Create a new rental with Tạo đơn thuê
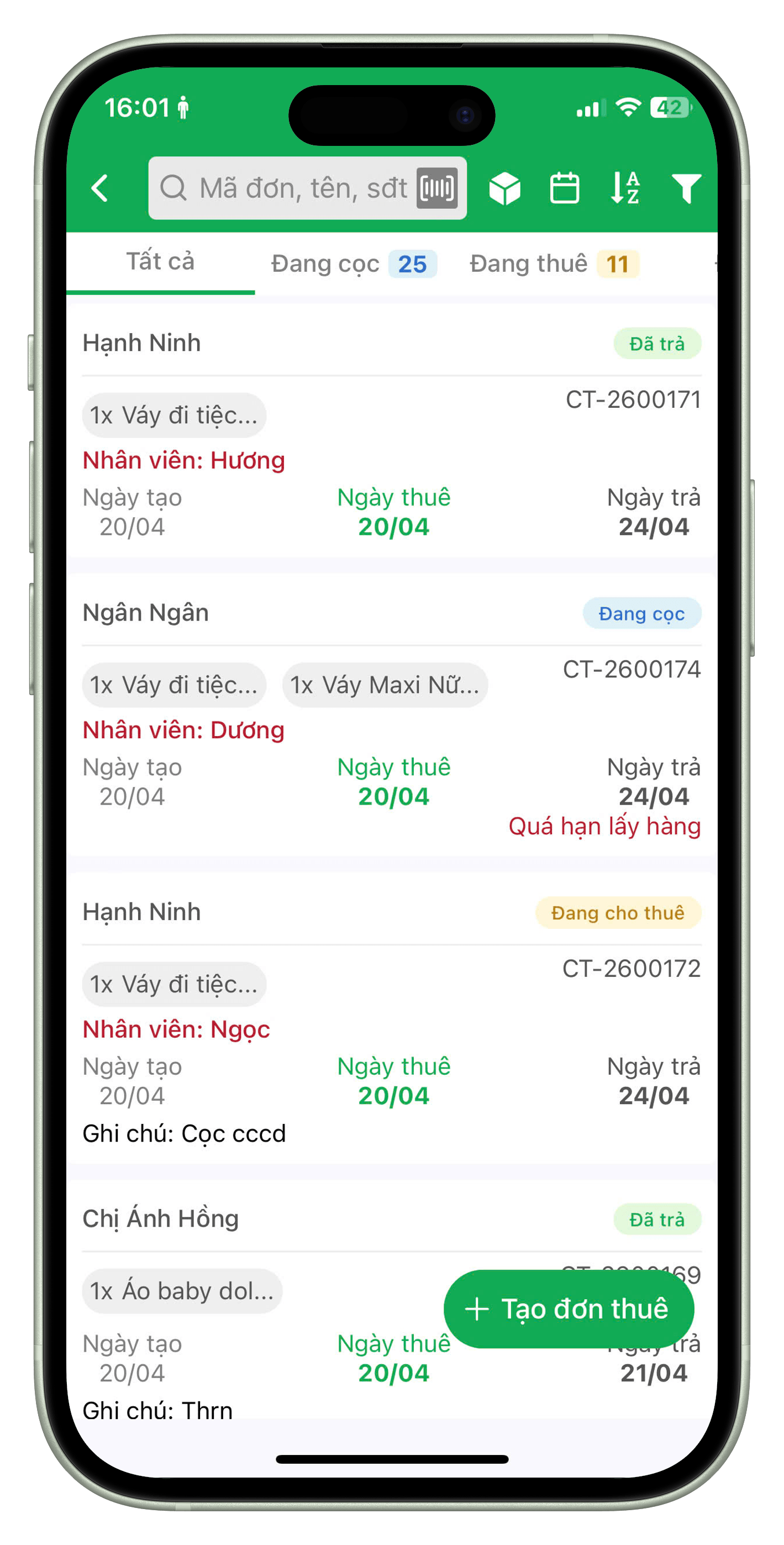The image size is (784, 1545). tap(568, 1308)
